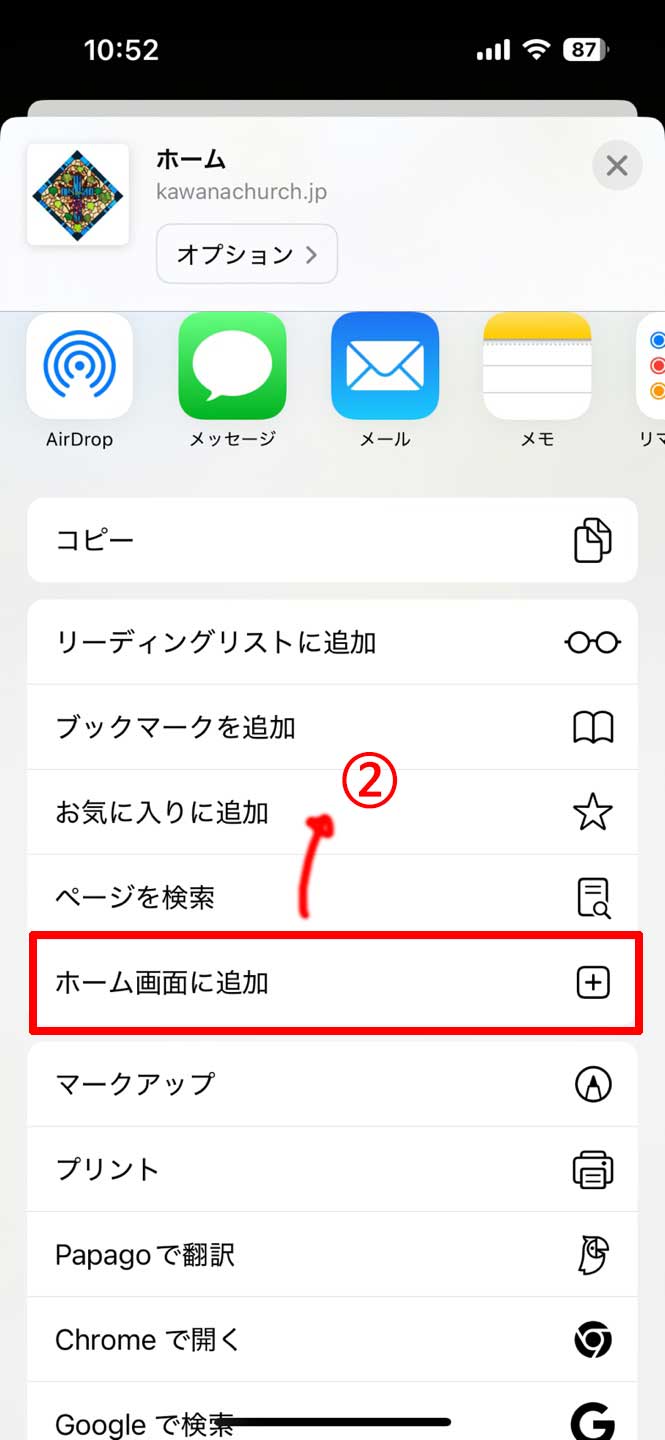This screenshot has width=665, height=1440.
Task: Choose ブックマークを追加
Action: [x=332, y=727]
